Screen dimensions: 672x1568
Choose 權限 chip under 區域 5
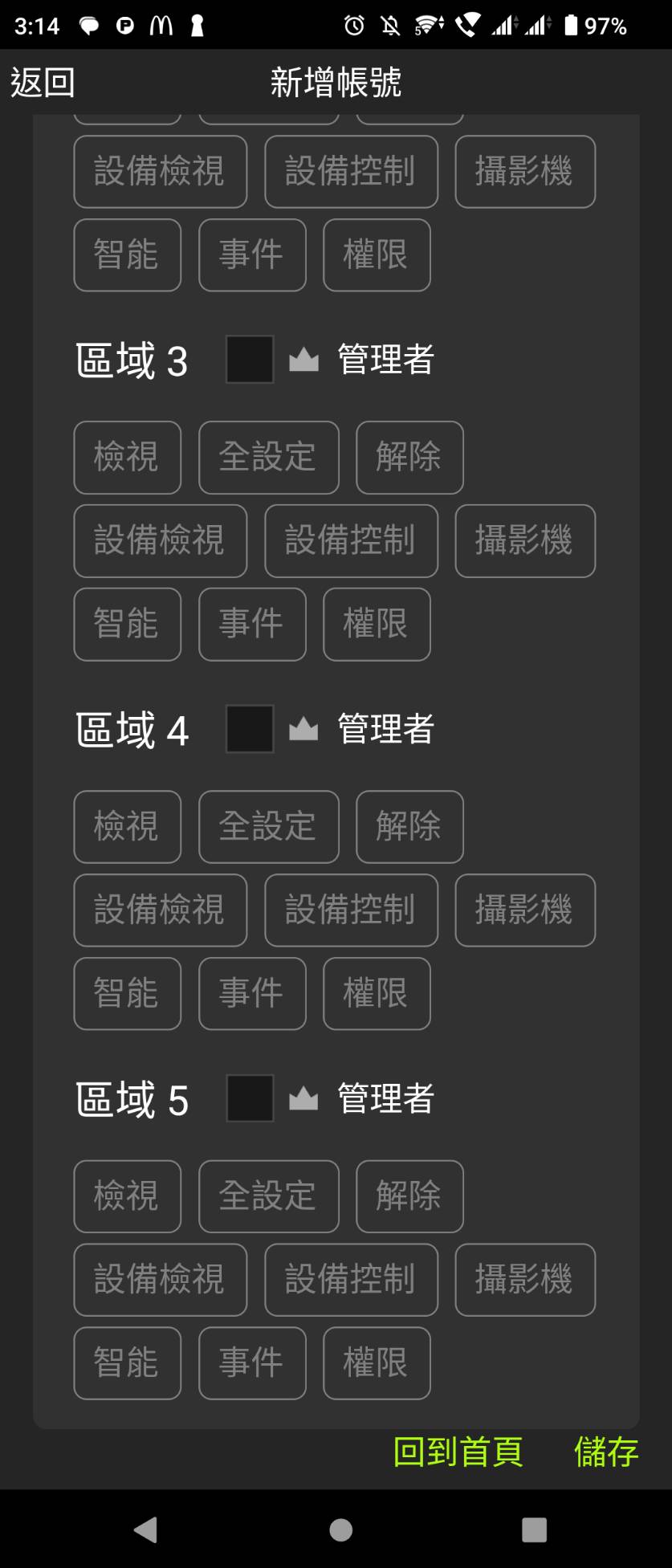[377, 1362]
